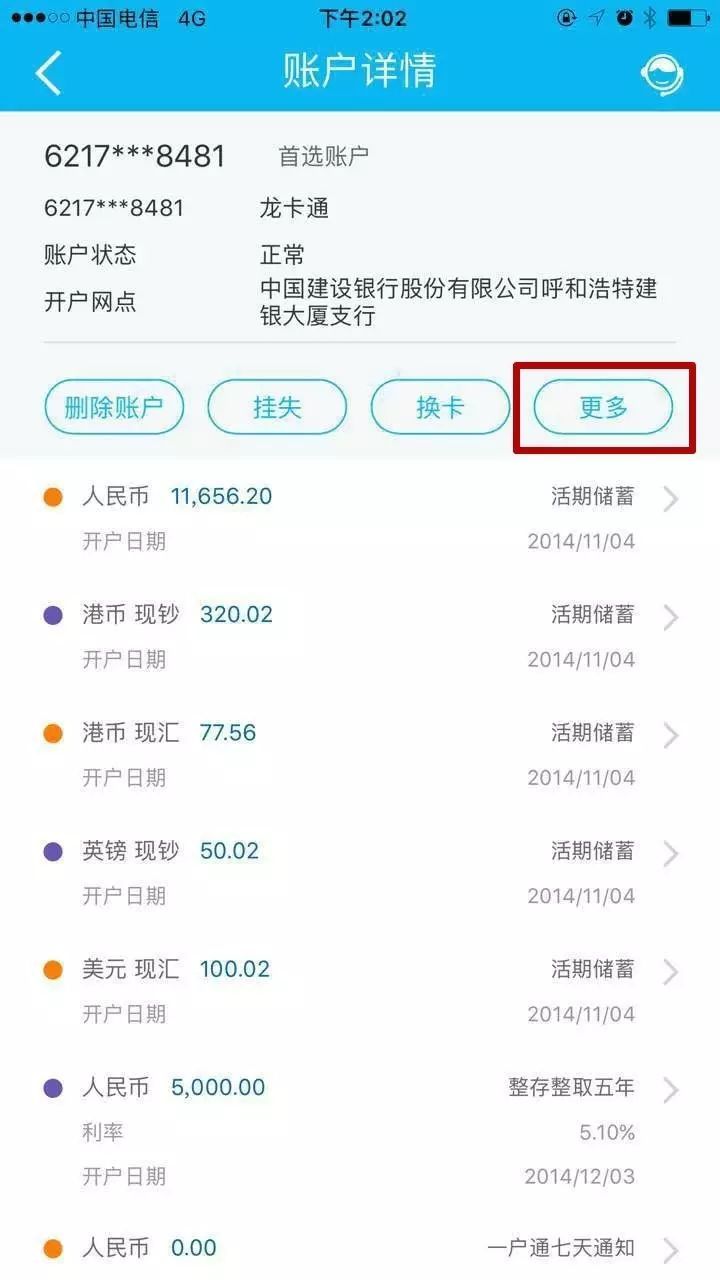Open the 人民币 11,656.20 account row
This screenshot has height=1280, width=720.
(x=360, y=516)
